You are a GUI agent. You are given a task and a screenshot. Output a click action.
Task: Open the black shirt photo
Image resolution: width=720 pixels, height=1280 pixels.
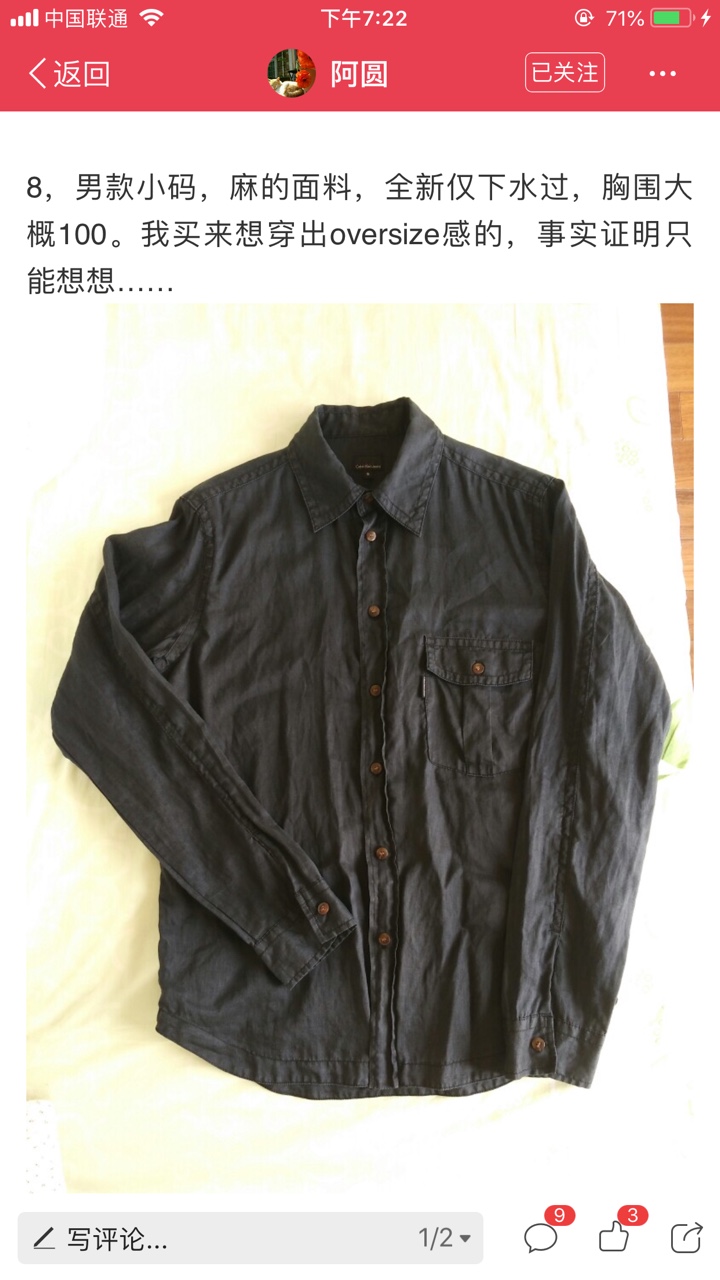(x=360, y=748)
